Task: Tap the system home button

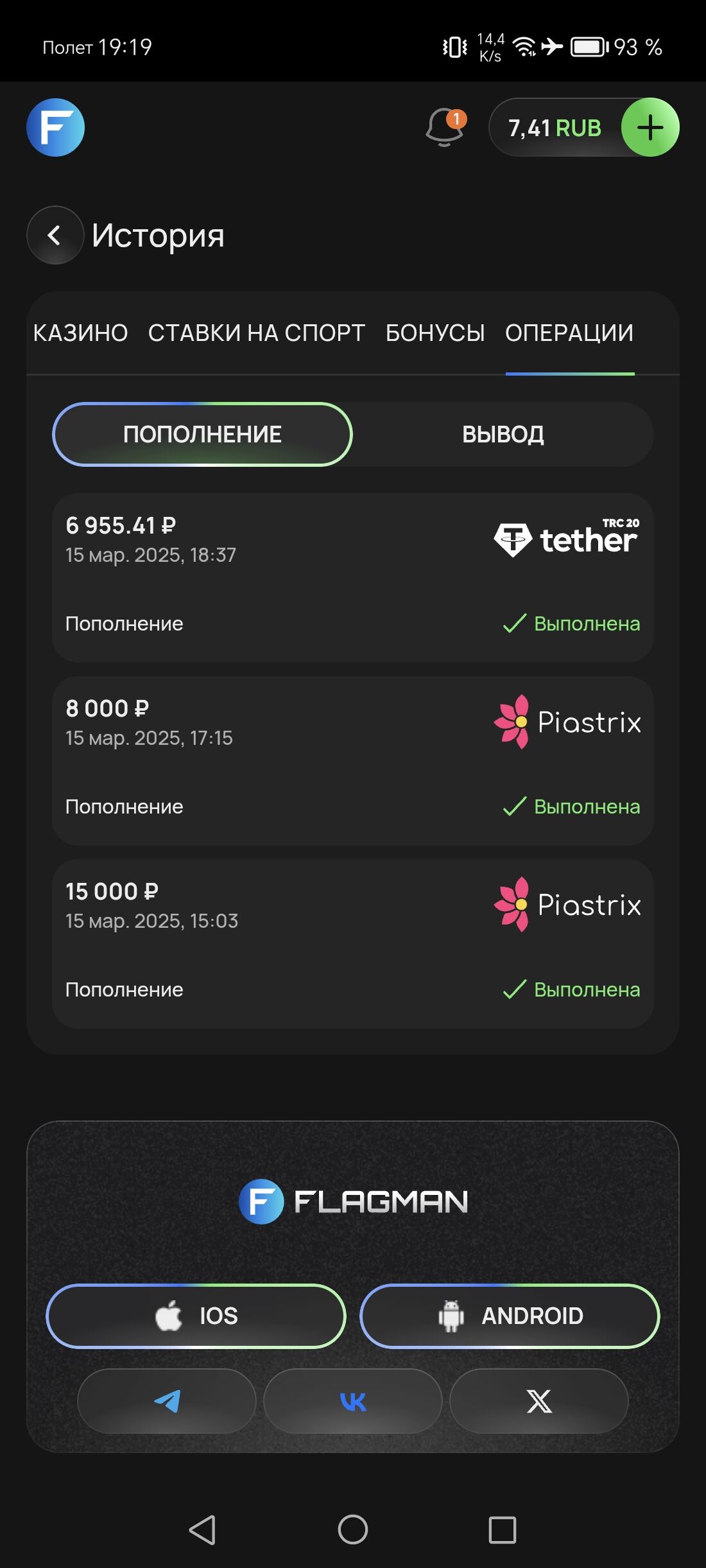Action: tap(353, 1529)
